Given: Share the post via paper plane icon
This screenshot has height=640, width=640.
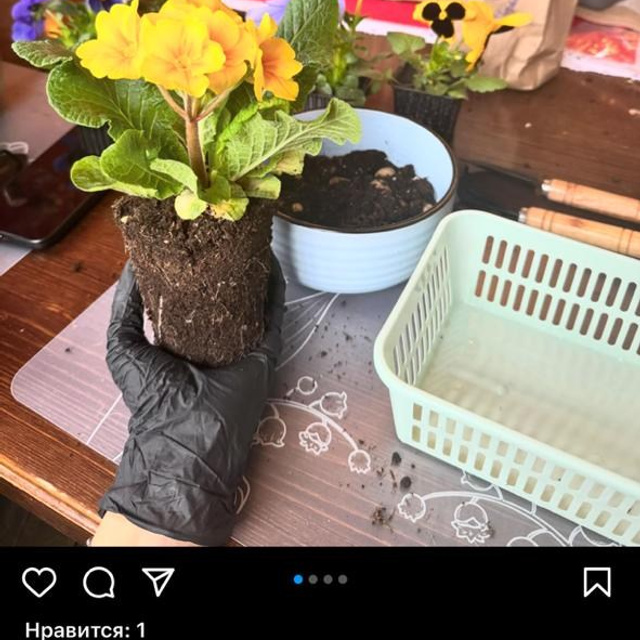Looking at the screenshot, I should pyautogui.click(x=158, y=581).
